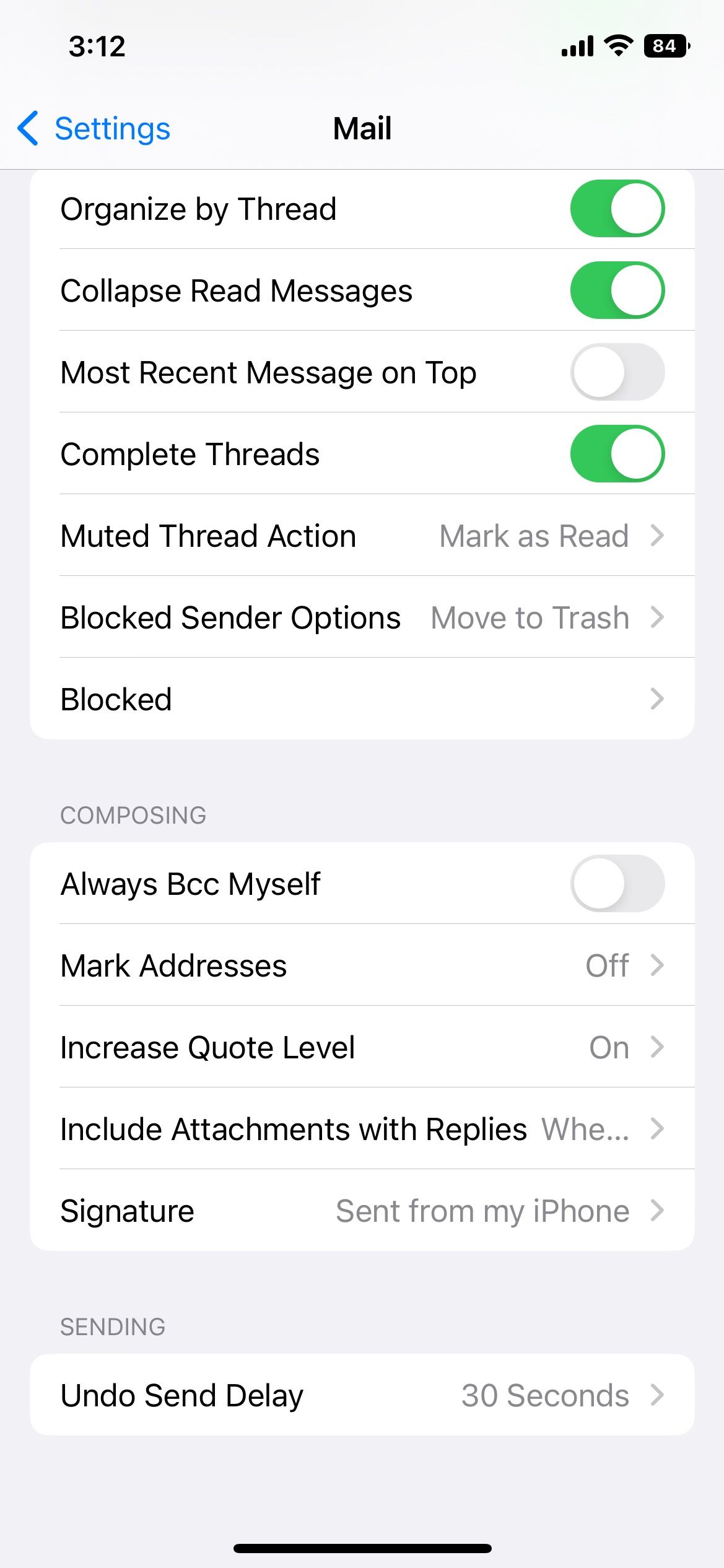Open Include Attachments with Replies
The height and width of the screenshot is (1568, 724).
tap(362, 1129)
